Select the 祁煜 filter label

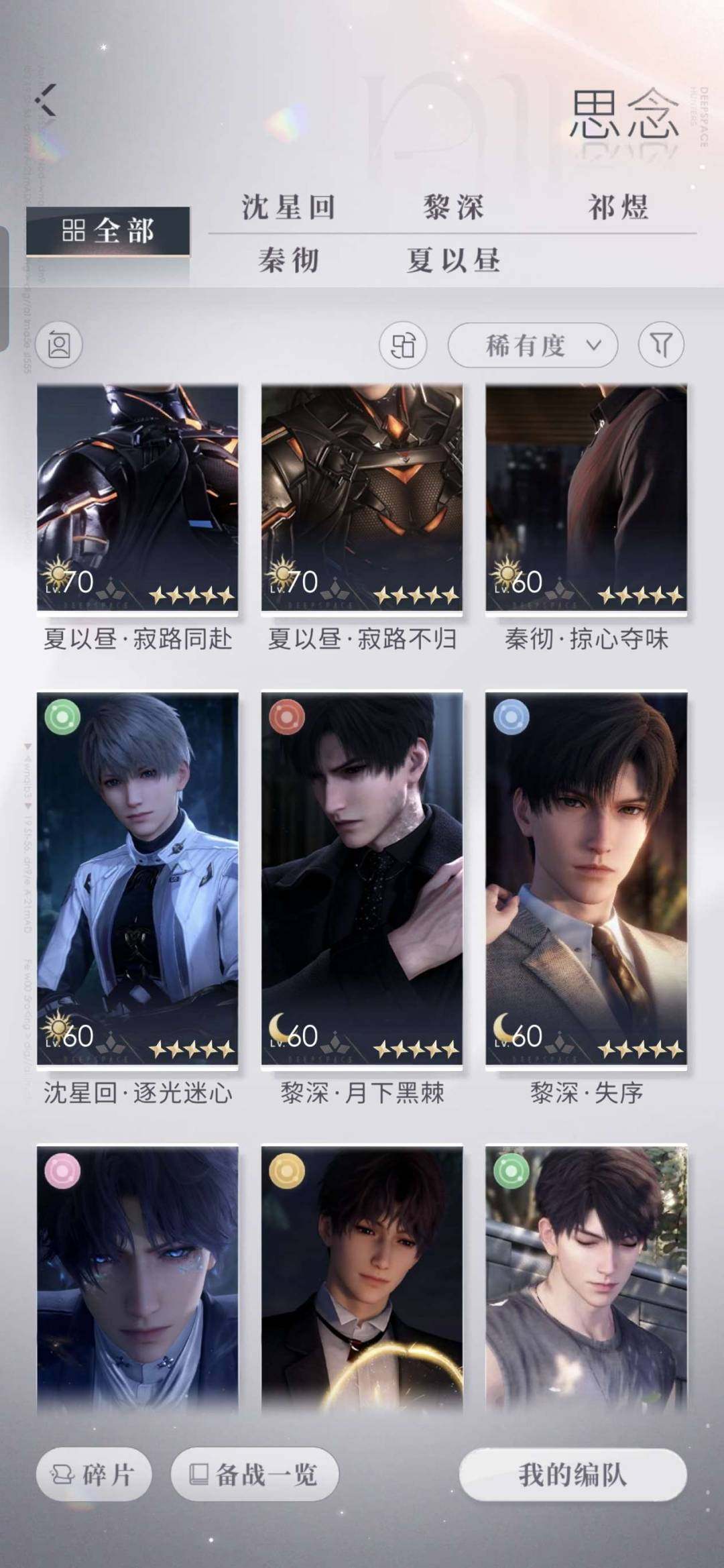[617, 206]
